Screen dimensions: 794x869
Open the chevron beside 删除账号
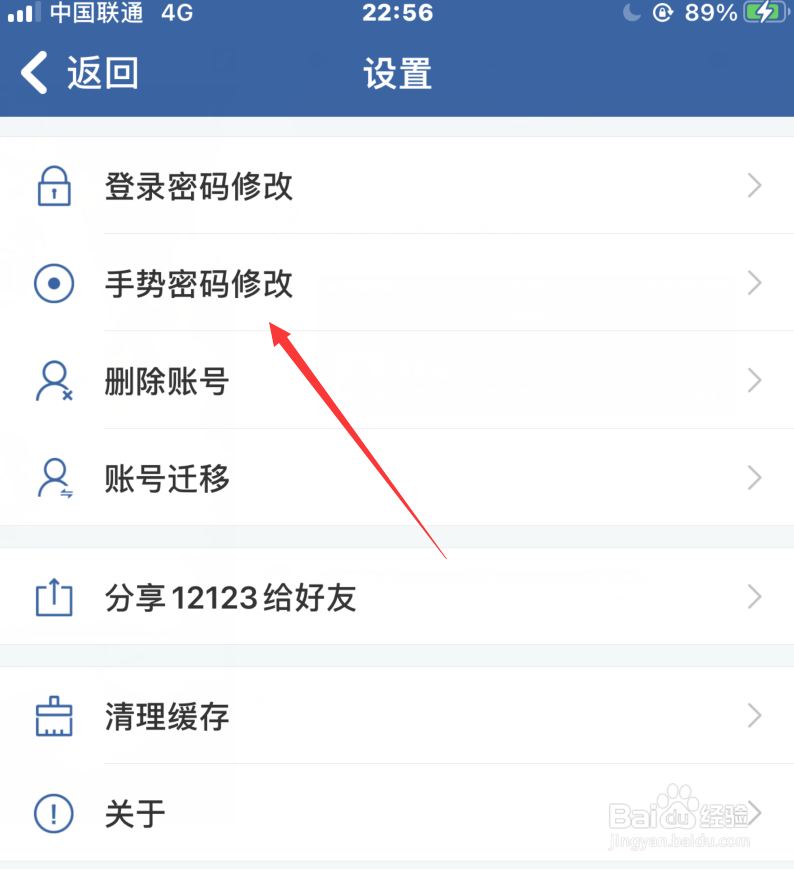coord(755,381)
